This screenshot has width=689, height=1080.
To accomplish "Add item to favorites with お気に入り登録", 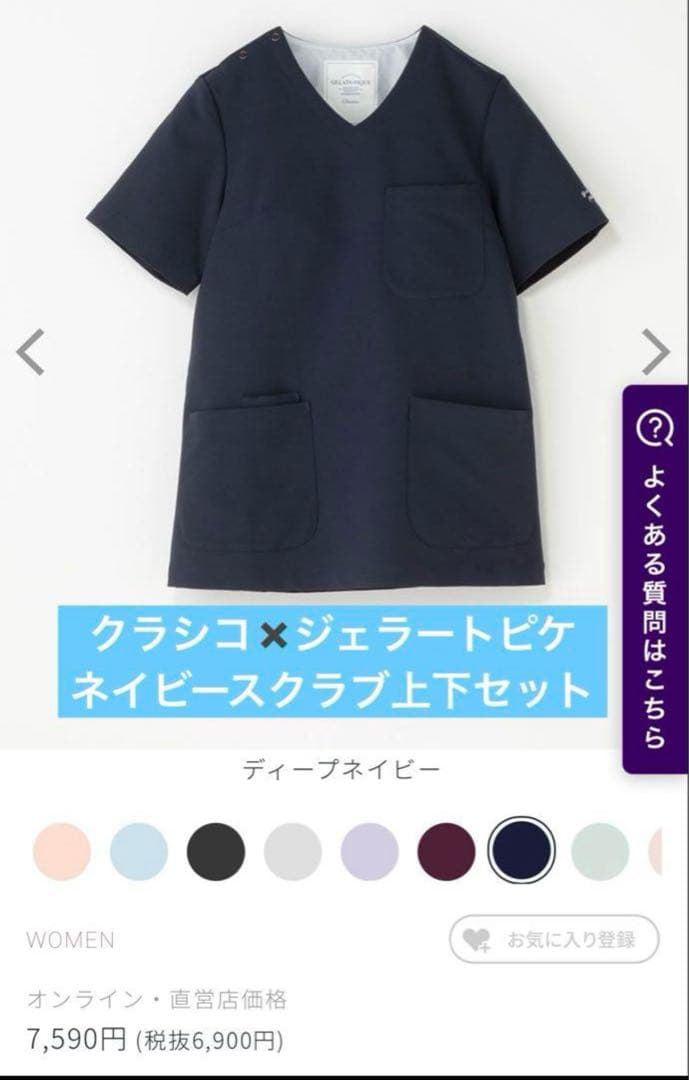I will click(x=555, y=939).
